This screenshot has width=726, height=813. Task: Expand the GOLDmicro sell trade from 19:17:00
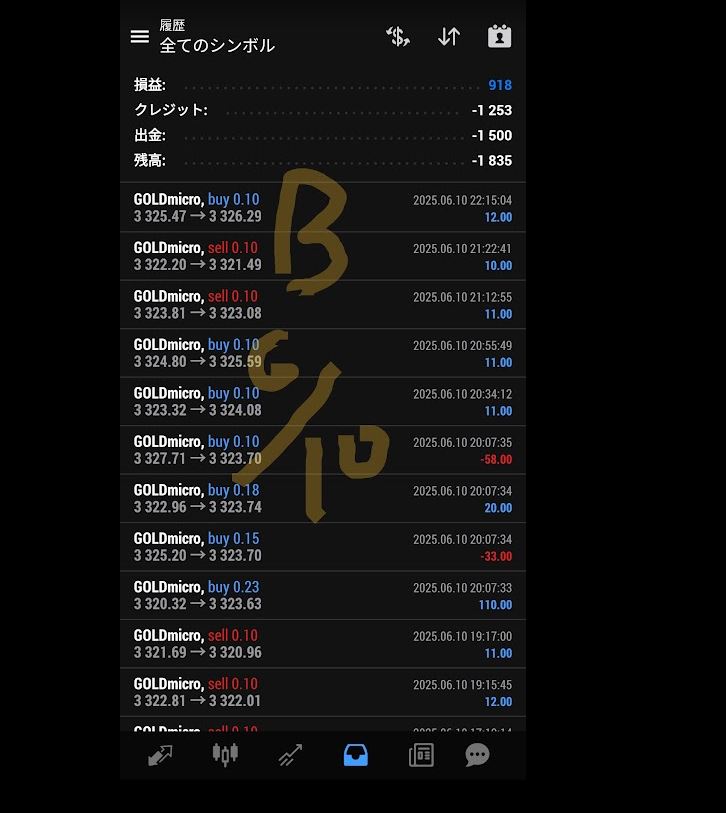(322, 644)
